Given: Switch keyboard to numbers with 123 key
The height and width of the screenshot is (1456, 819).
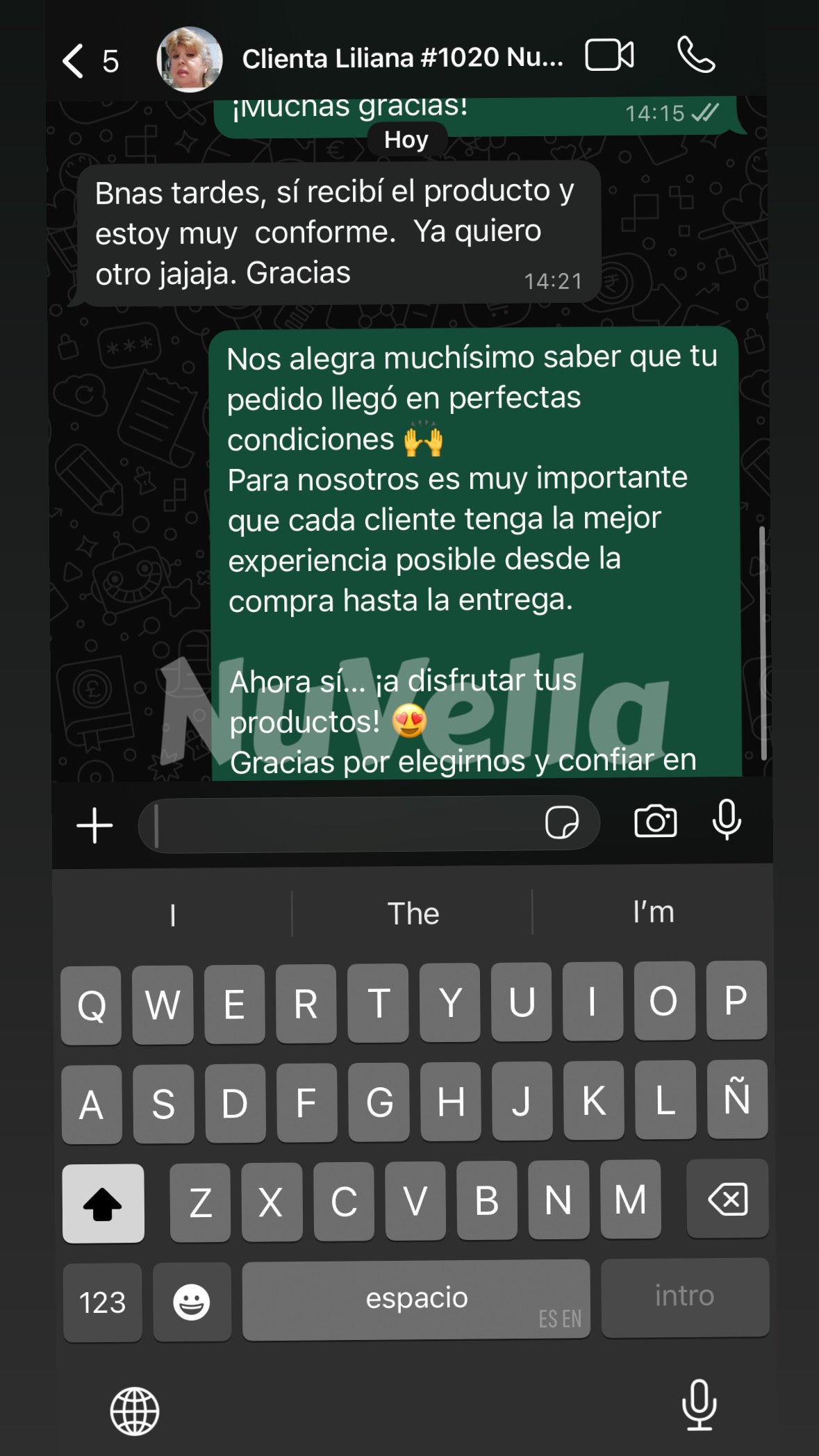Looking at the screenshot, I should 102,1302.
